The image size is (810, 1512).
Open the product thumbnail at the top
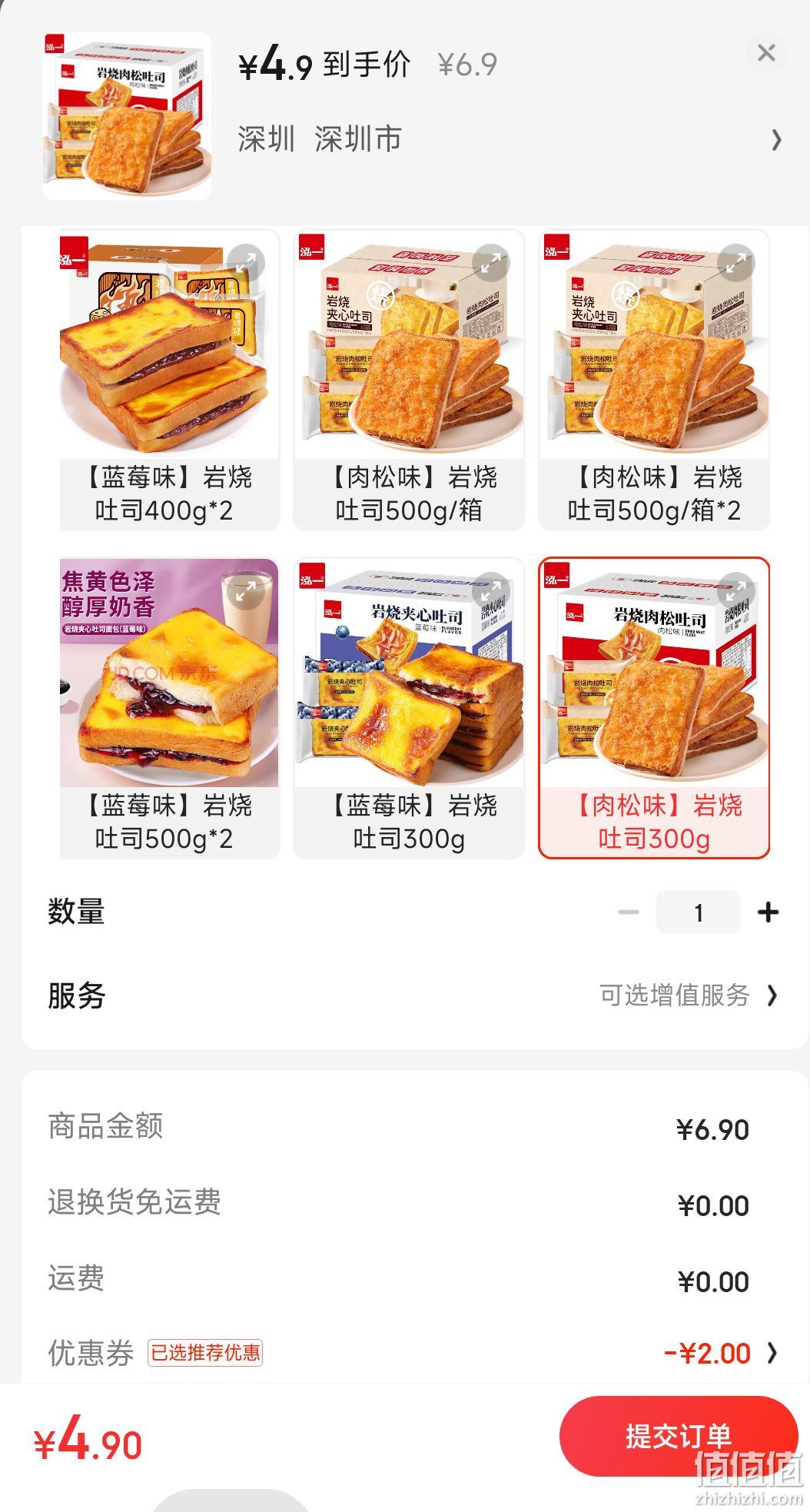tap(127, 116)
